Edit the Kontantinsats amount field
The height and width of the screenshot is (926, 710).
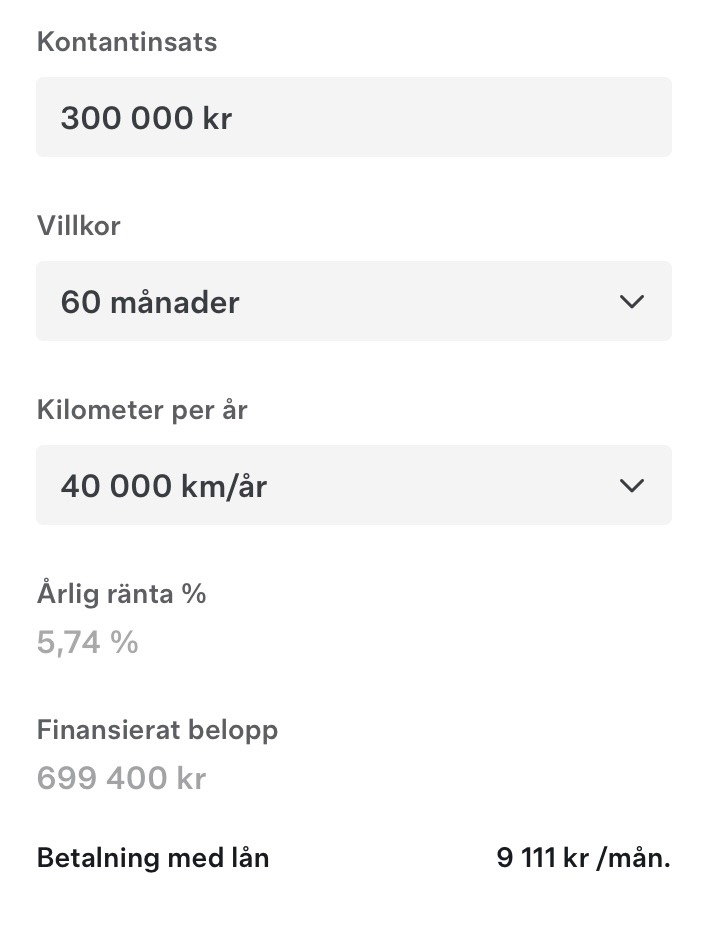pos(353,118)
